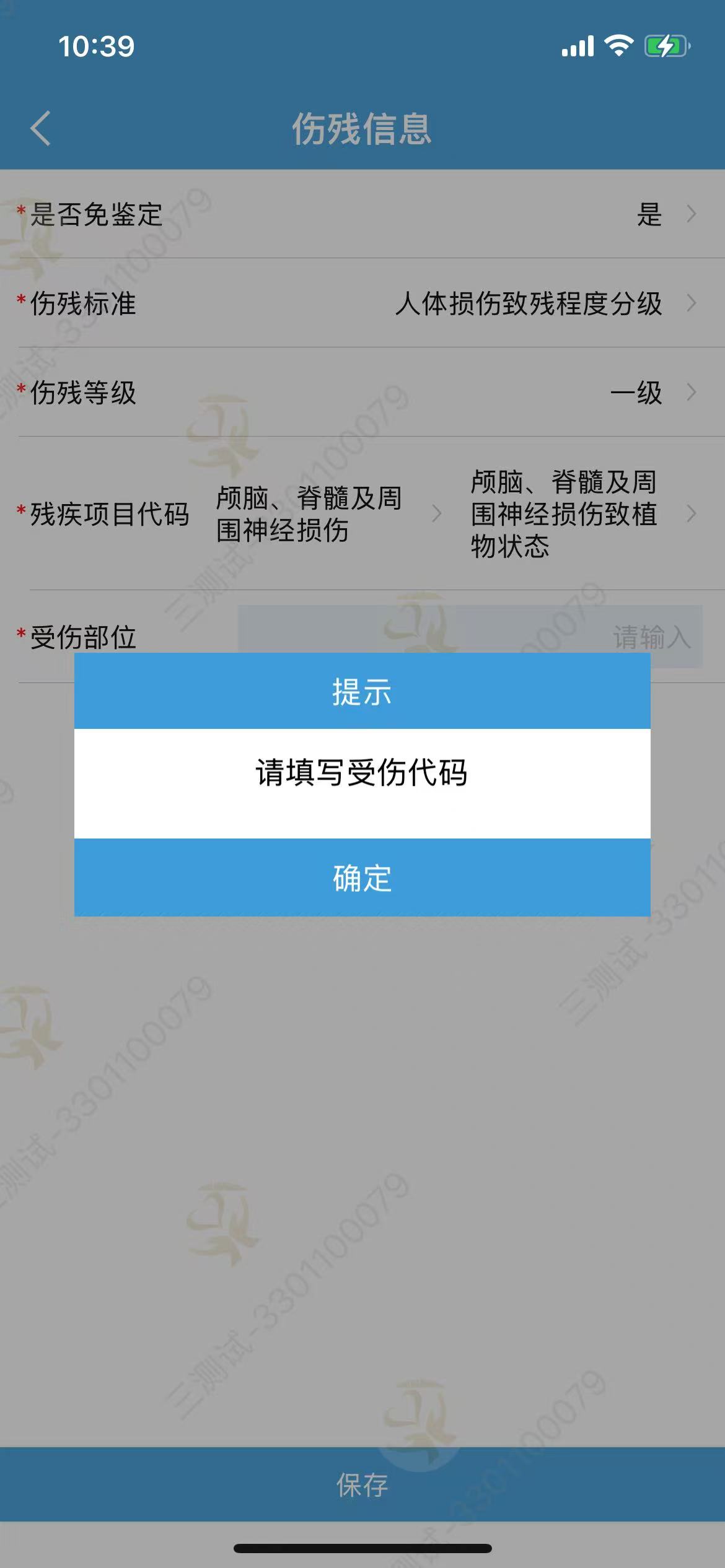Save the form with 保存

[x=362, y=1485]
